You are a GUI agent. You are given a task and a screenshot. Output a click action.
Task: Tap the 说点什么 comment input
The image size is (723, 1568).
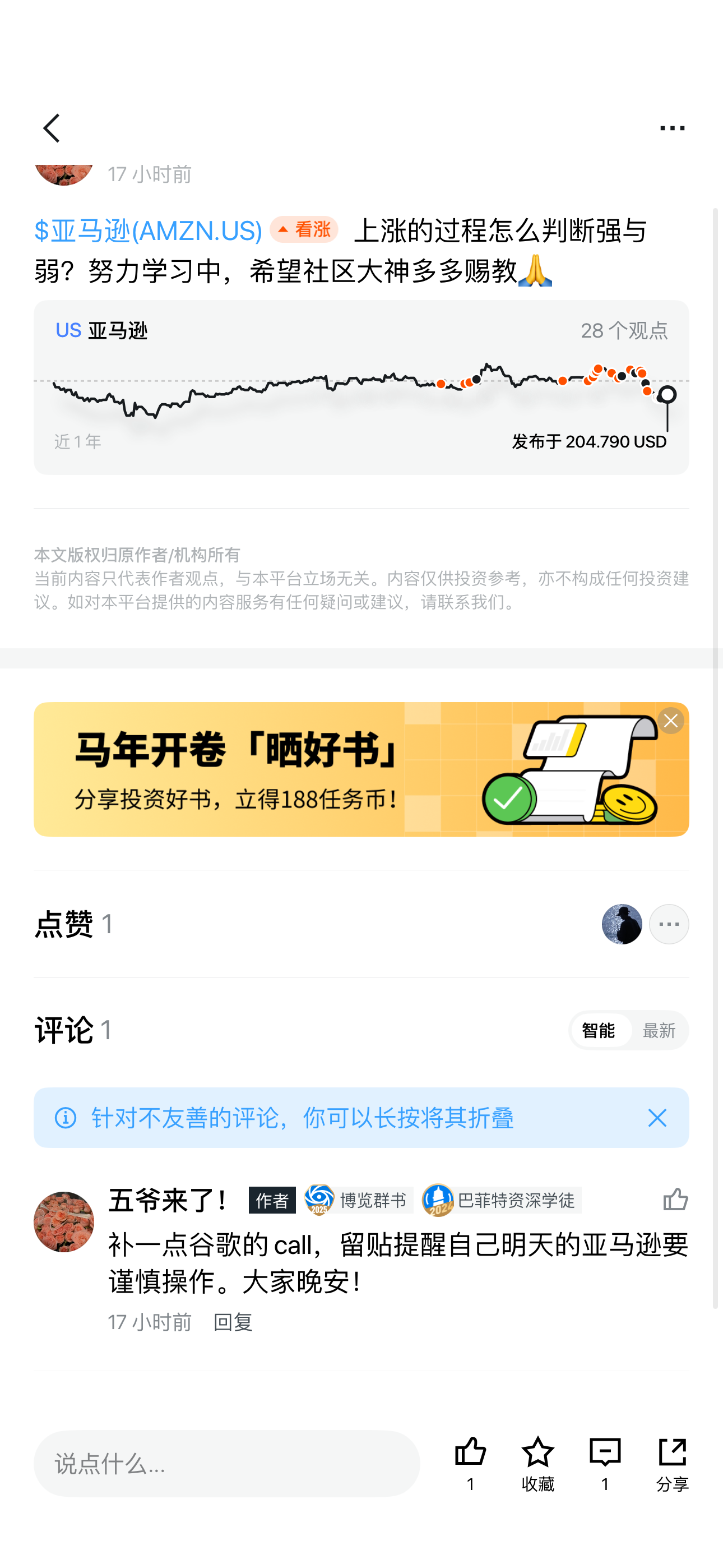click(x=226, y=1463)
